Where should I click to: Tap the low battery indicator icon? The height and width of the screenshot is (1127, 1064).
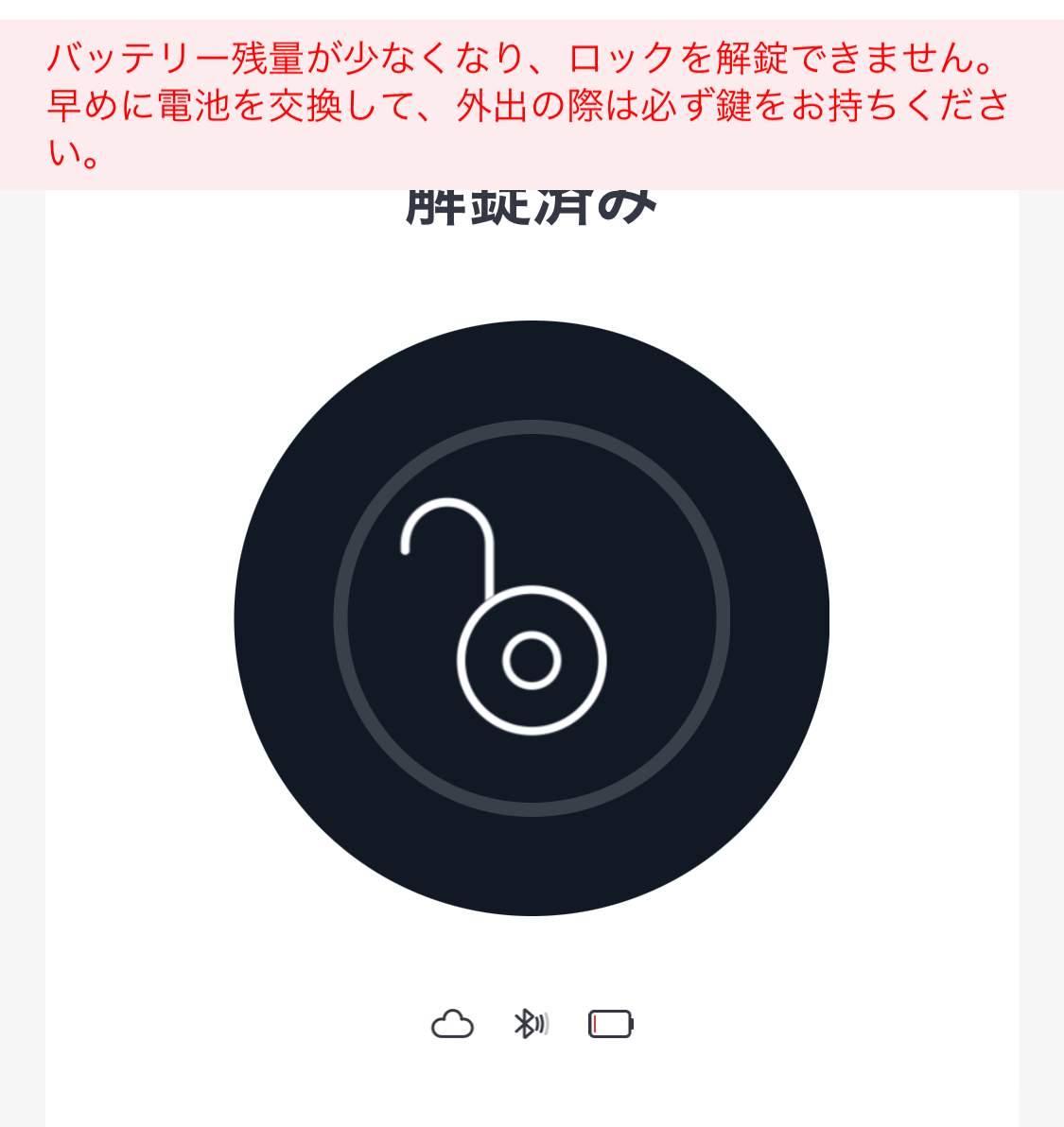(x=612, y=1023)
